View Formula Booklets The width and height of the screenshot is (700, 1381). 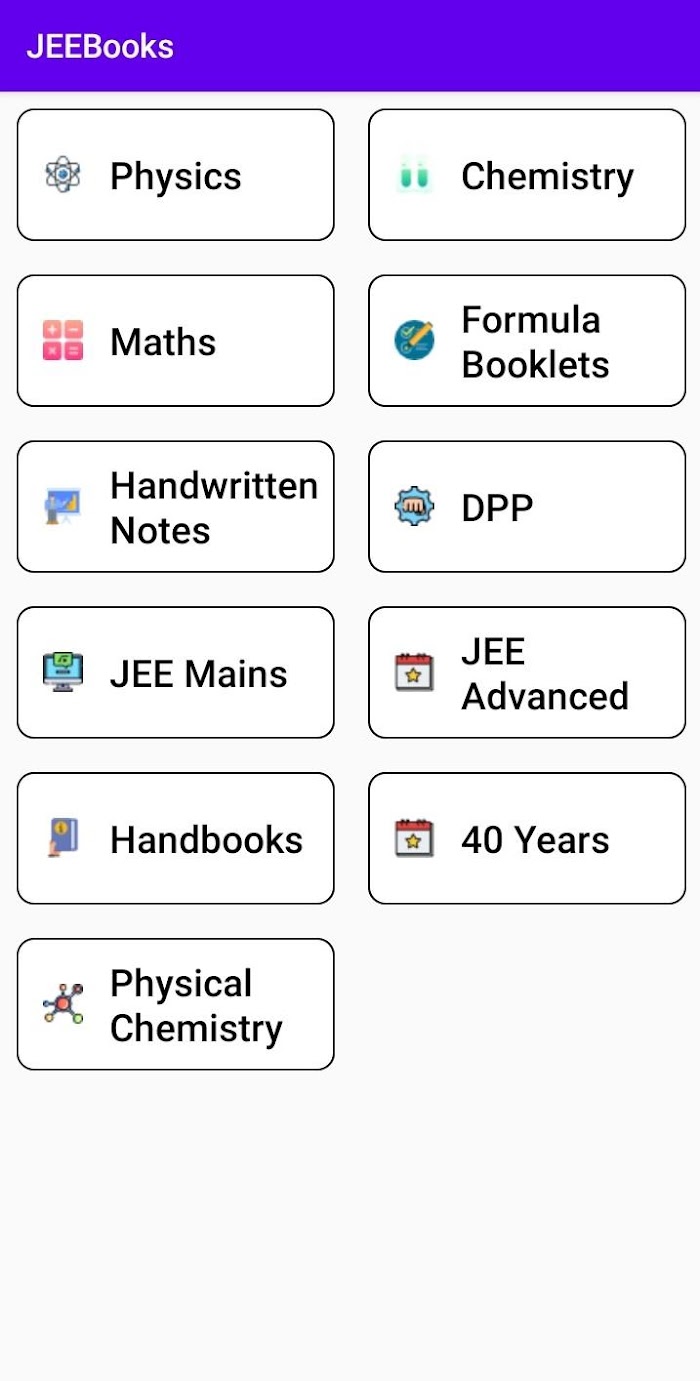coord(527,341)
